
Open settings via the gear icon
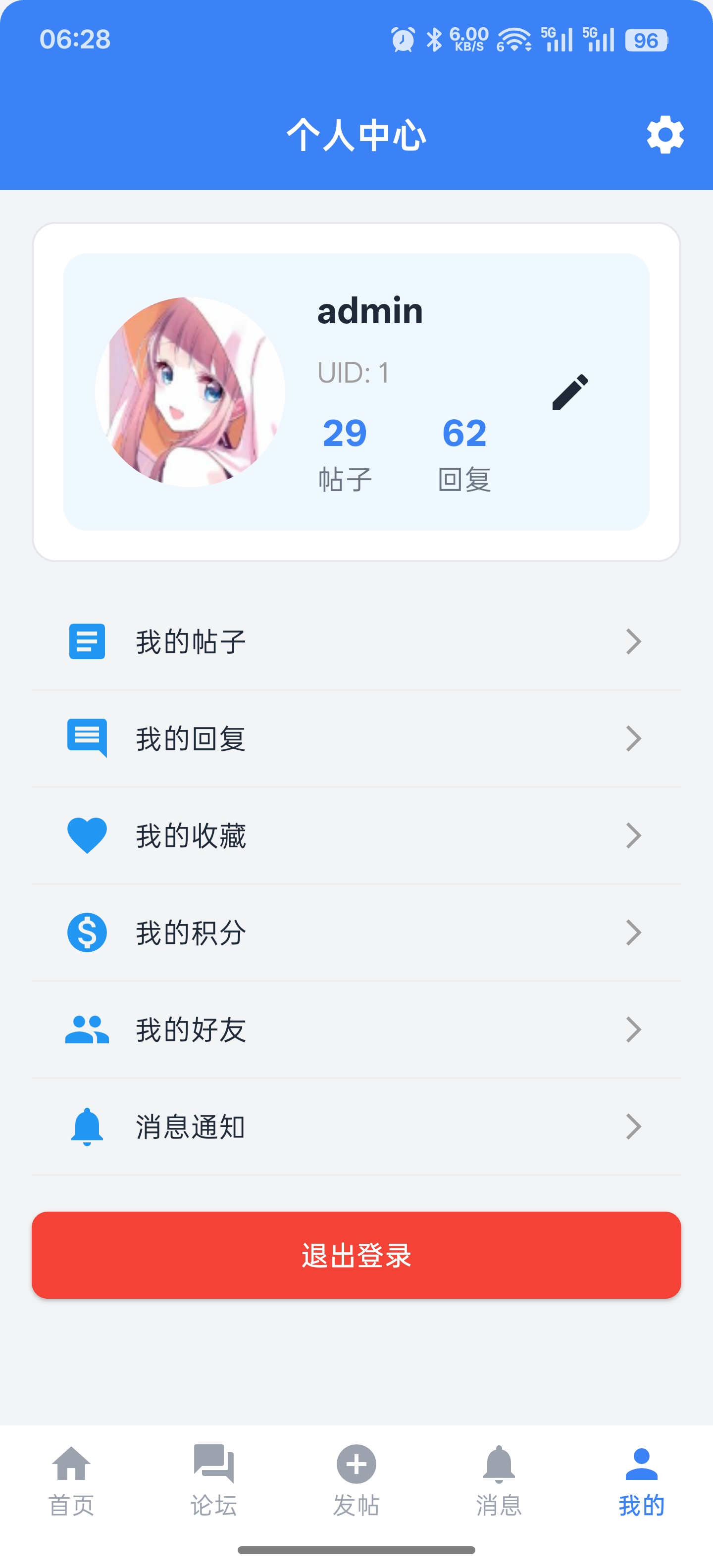tap(665, 135)
